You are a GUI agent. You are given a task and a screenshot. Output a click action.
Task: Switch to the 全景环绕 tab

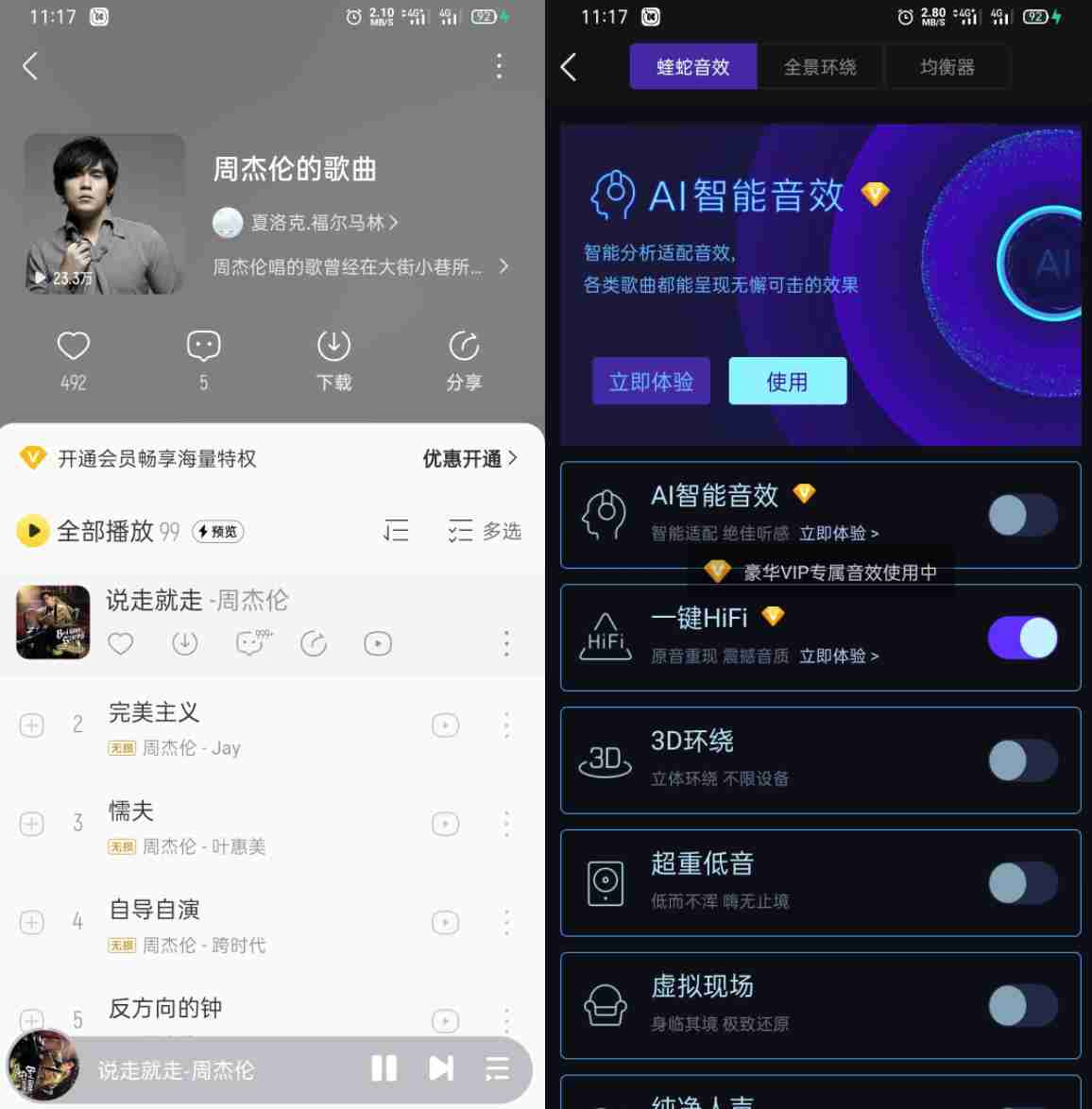point(820,67)
